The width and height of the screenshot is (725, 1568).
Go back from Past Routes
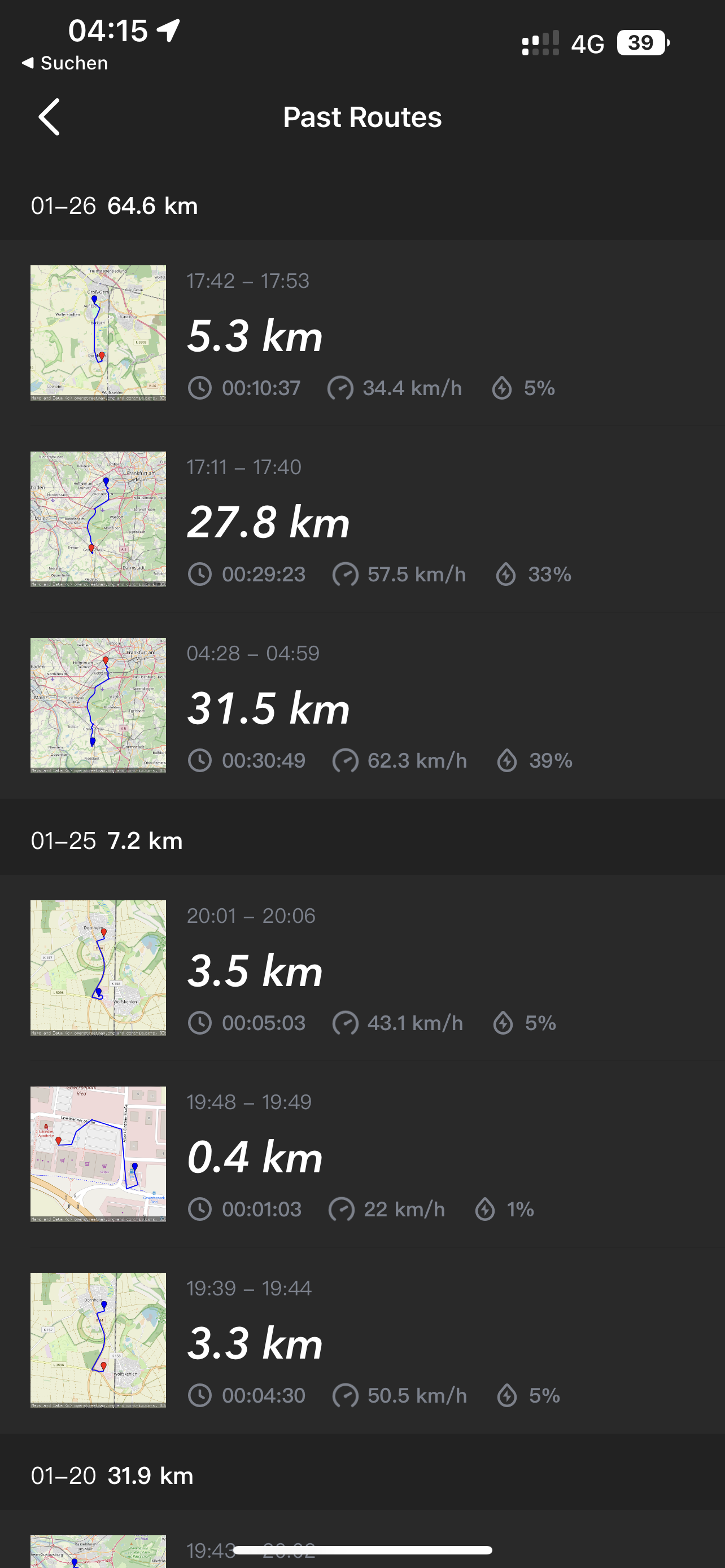pyautogui.click(x=49, y=117)
